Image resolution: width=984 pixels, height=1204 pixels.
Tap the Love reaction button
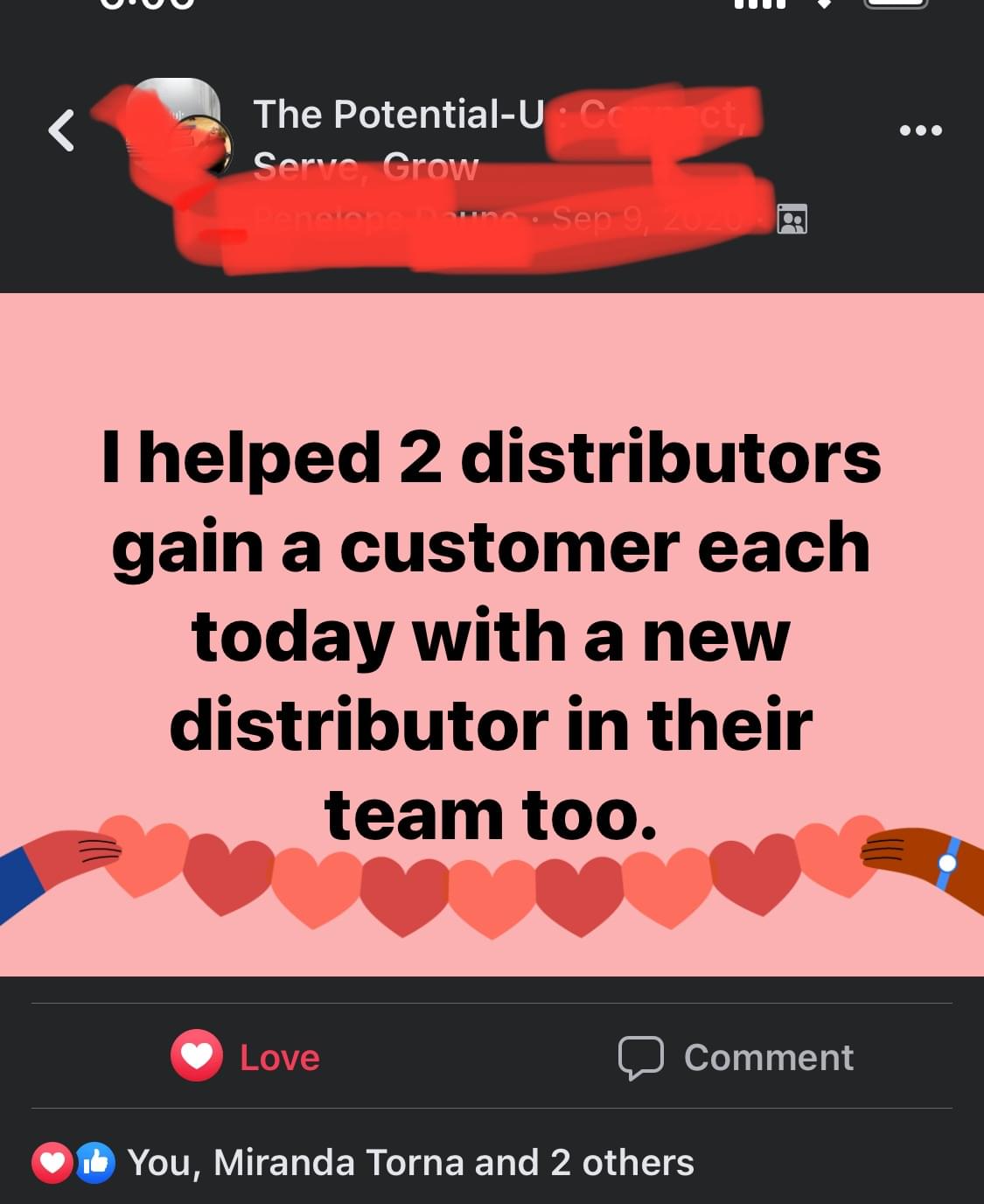pyautogui.click(x=246, y=1057)
